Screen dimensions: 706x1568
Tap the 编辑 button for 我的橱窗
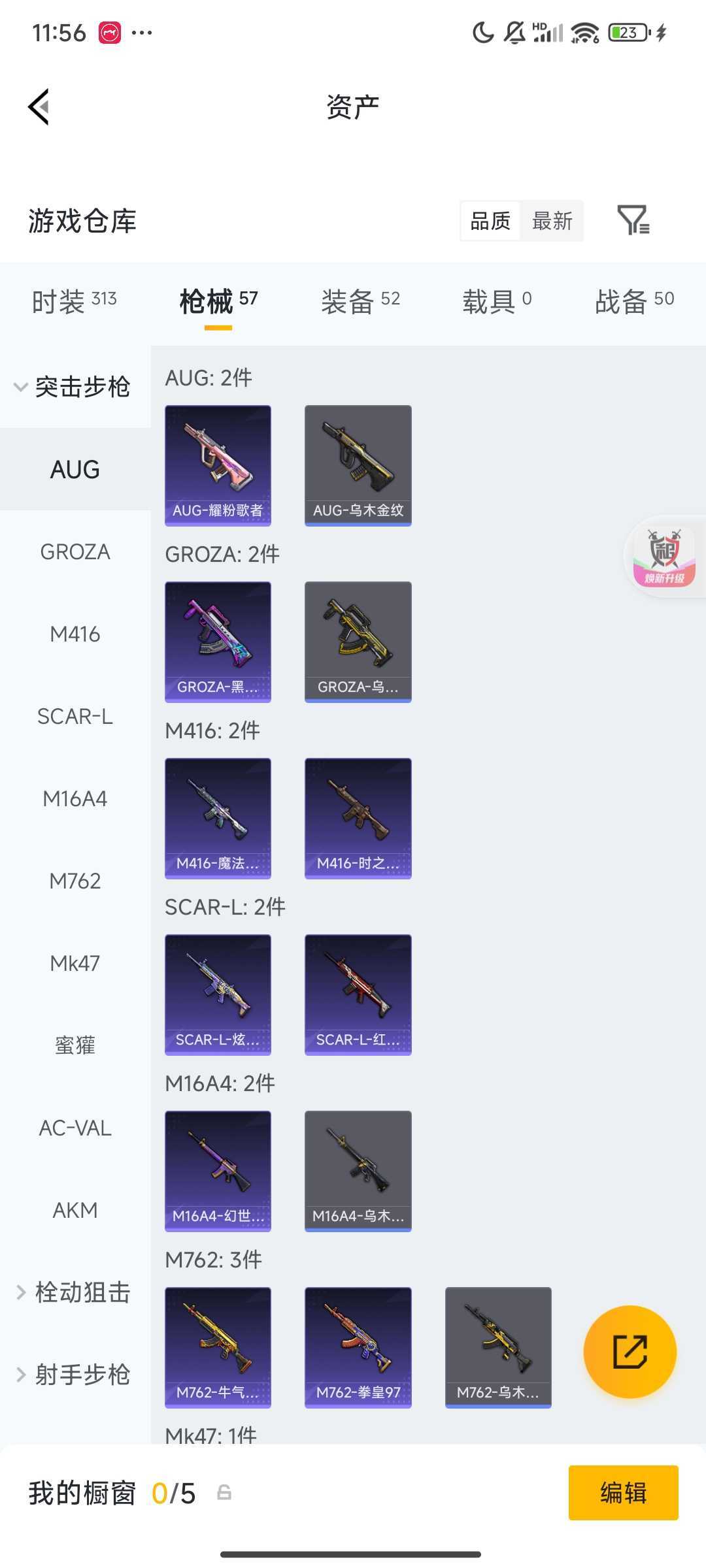(623, 1493)
